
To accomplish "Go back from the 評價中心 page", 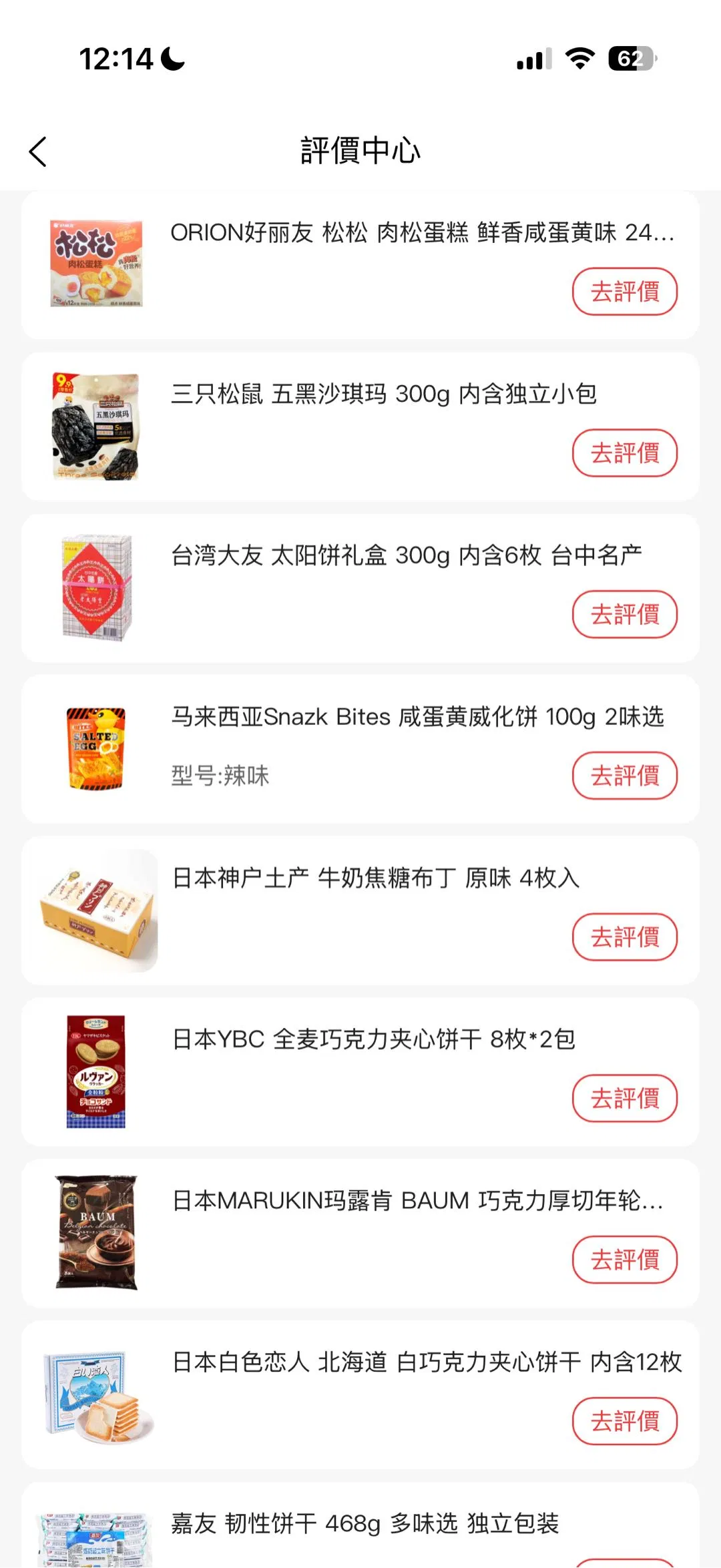I will (x=38, y=152).
